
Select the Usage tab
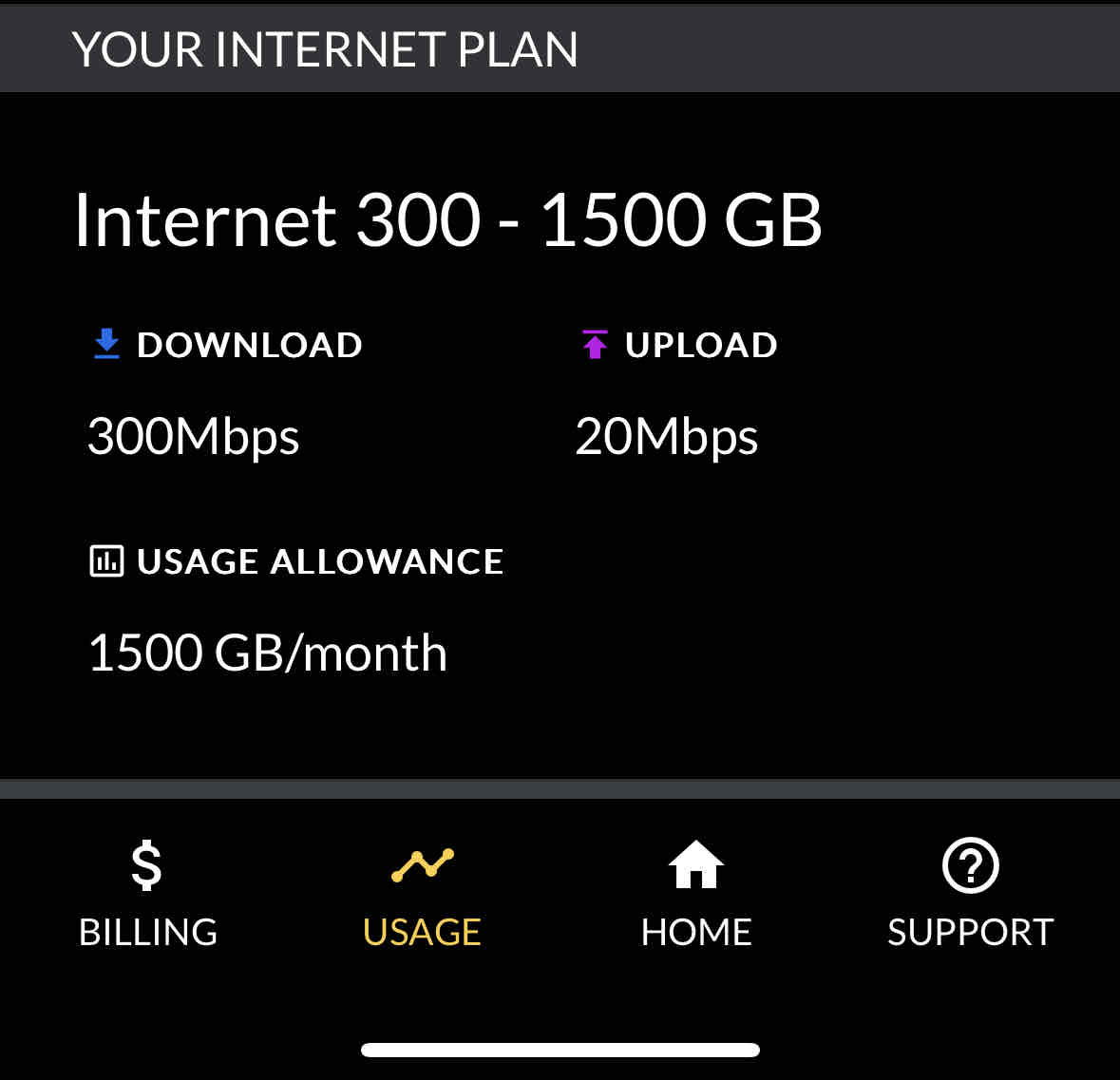point(422,893)
